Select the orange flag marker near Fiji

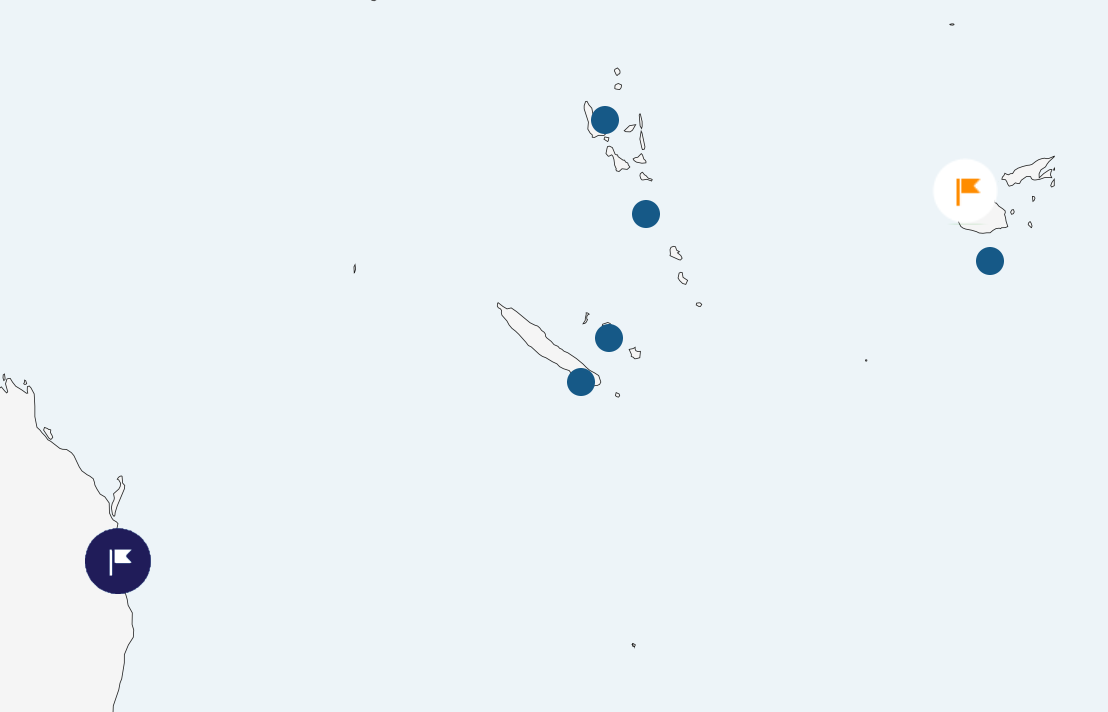coord(965,190)
